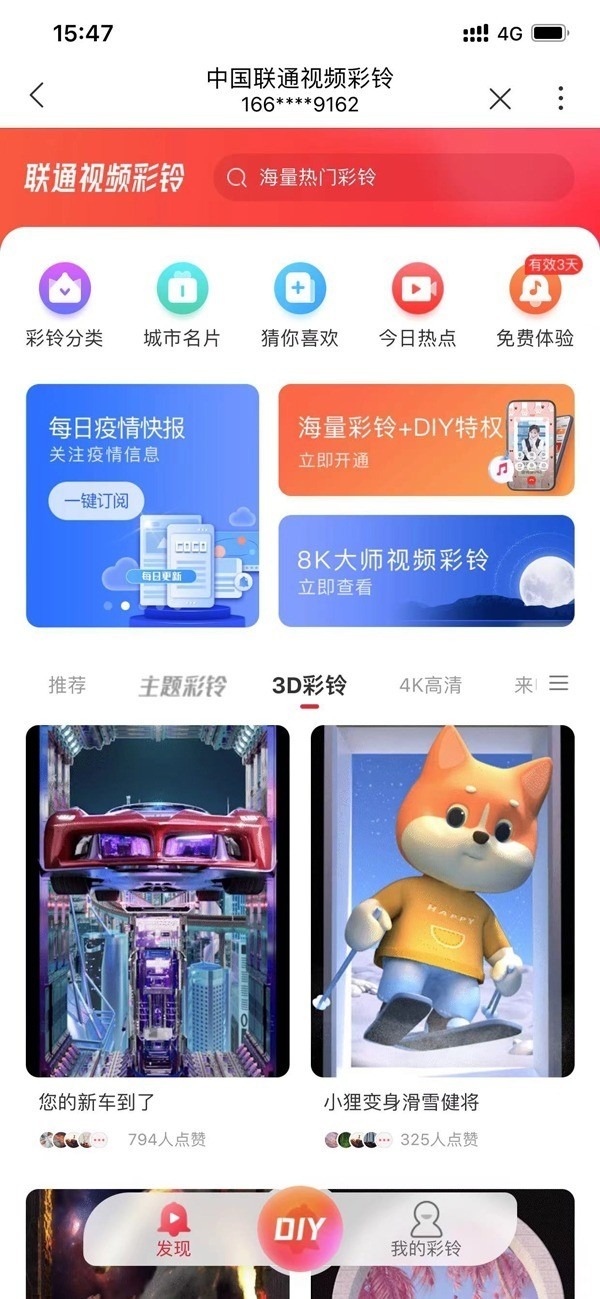This screenshot has height=1299, width=600.
Task: Open 免费体验 free trial shortcut
Action: coord(535,305)
